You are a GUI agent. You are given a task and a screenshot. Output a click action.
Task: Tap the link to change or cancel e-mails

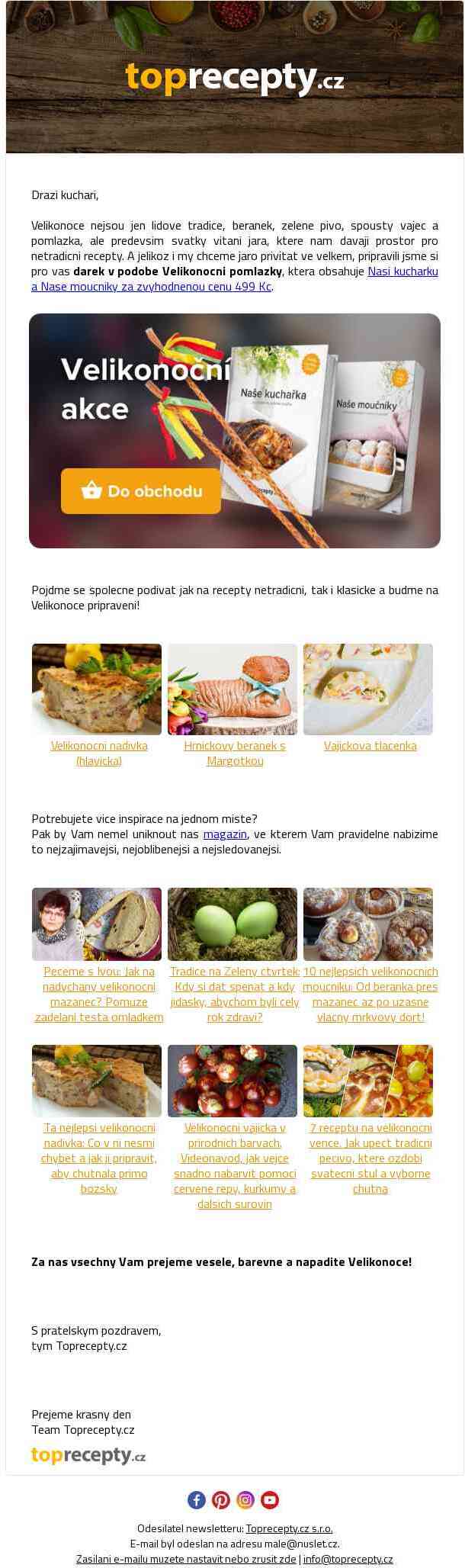[186, 1558]
